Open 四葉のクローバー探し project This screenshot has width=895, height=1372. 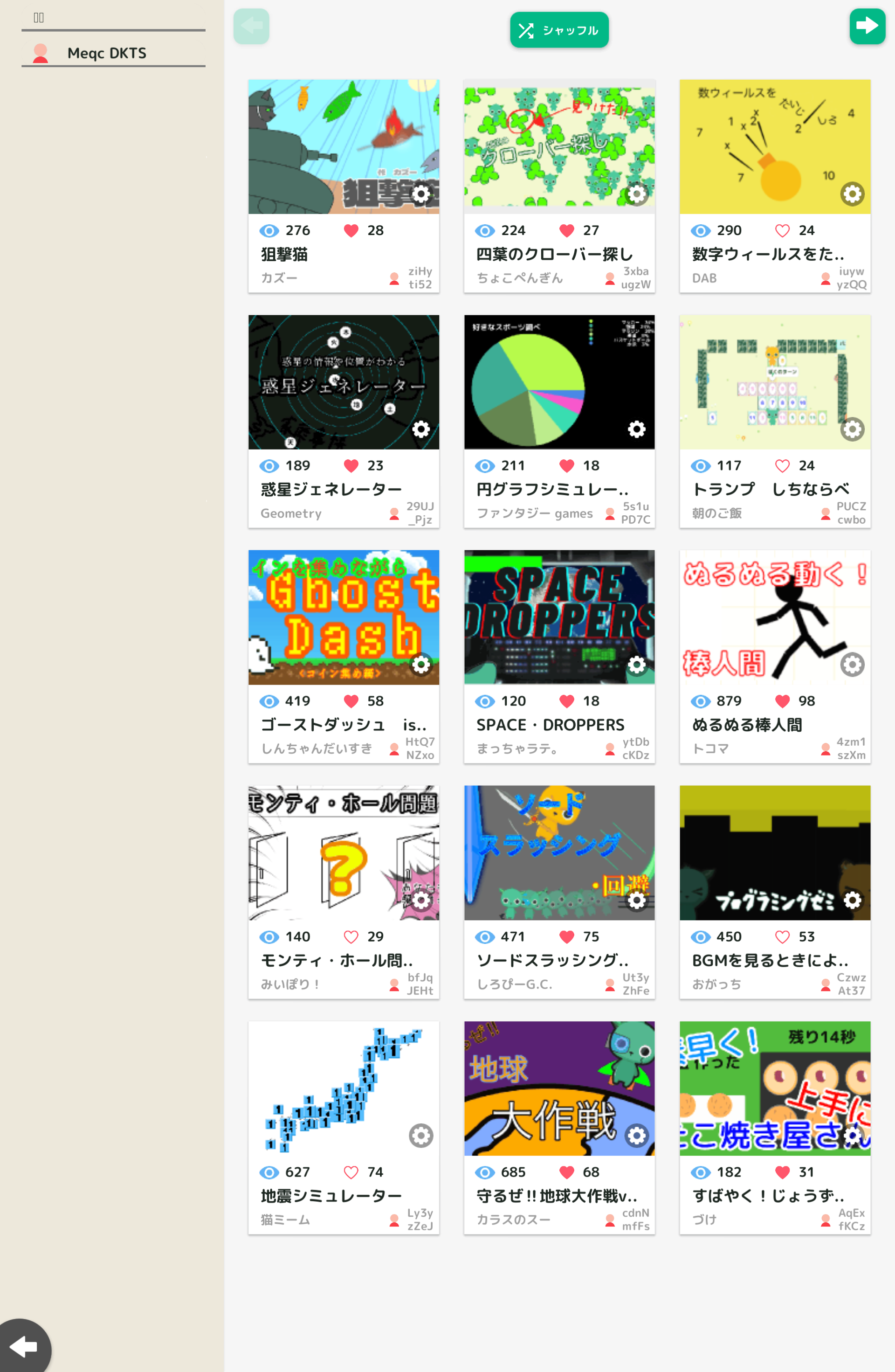(x=558, y=147)
